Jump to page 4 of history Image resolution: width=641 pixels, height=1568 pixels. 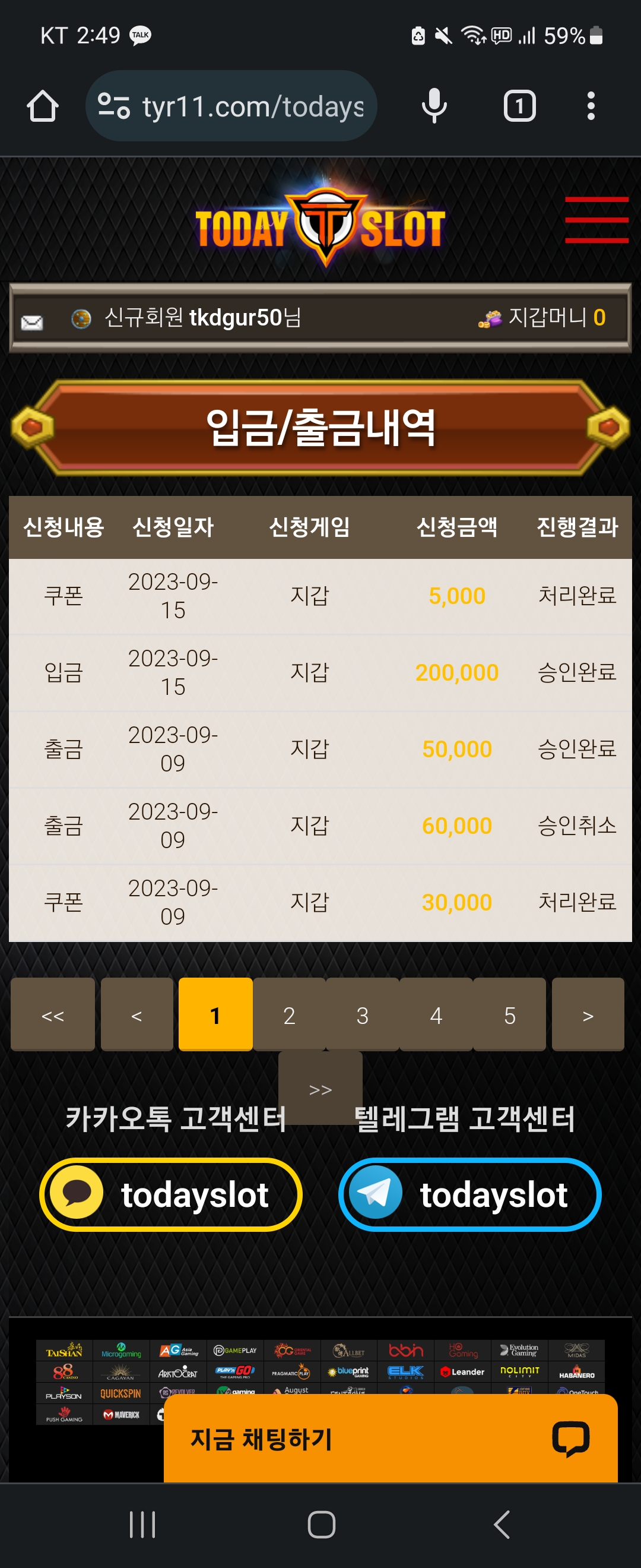click(x=436, y=1014)
